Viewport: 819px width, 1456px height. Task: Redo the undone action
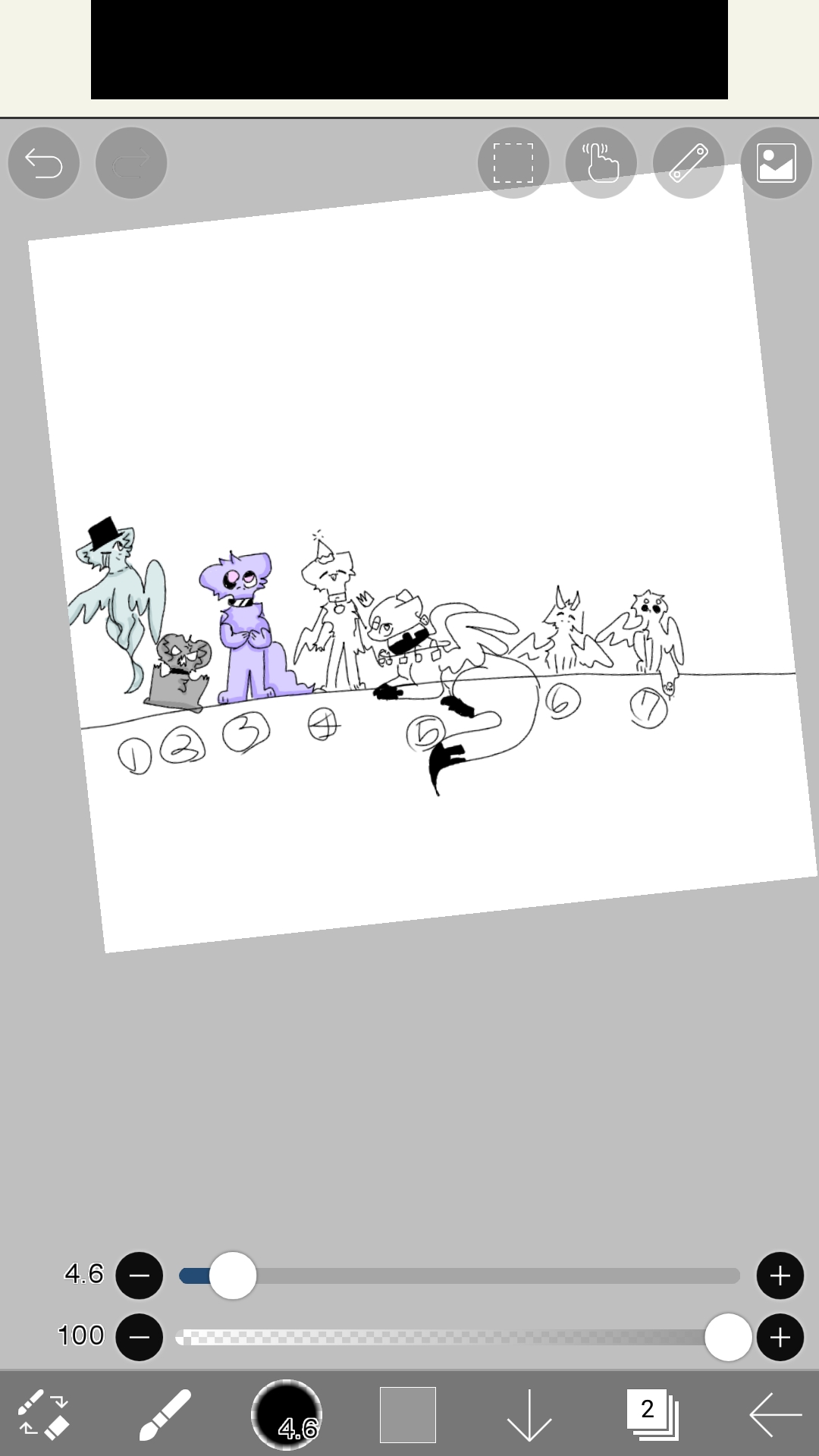[x=131, y=163]
